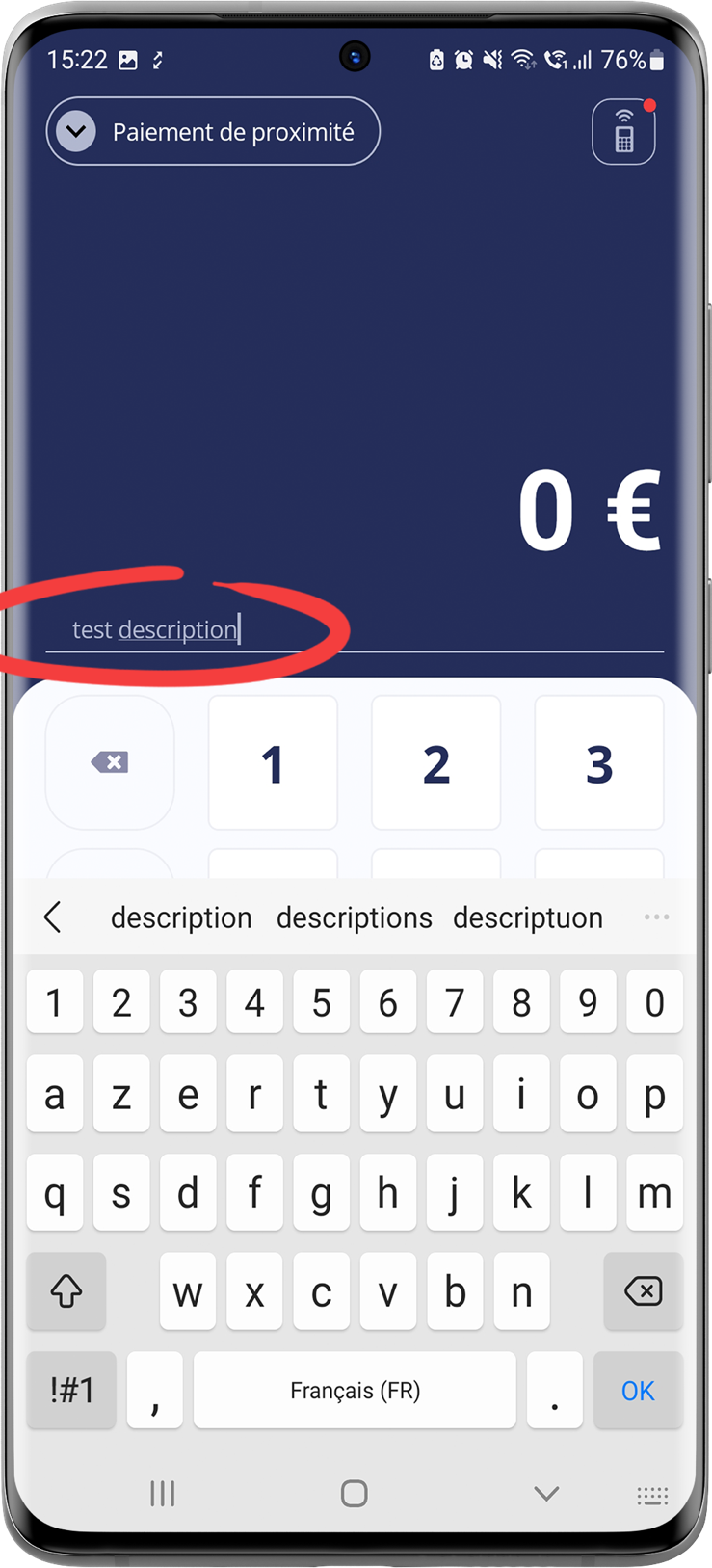712x1568 pixels.
Task: Collapse the suggestion bar with the back chevron
Action: tap(53, 917)
